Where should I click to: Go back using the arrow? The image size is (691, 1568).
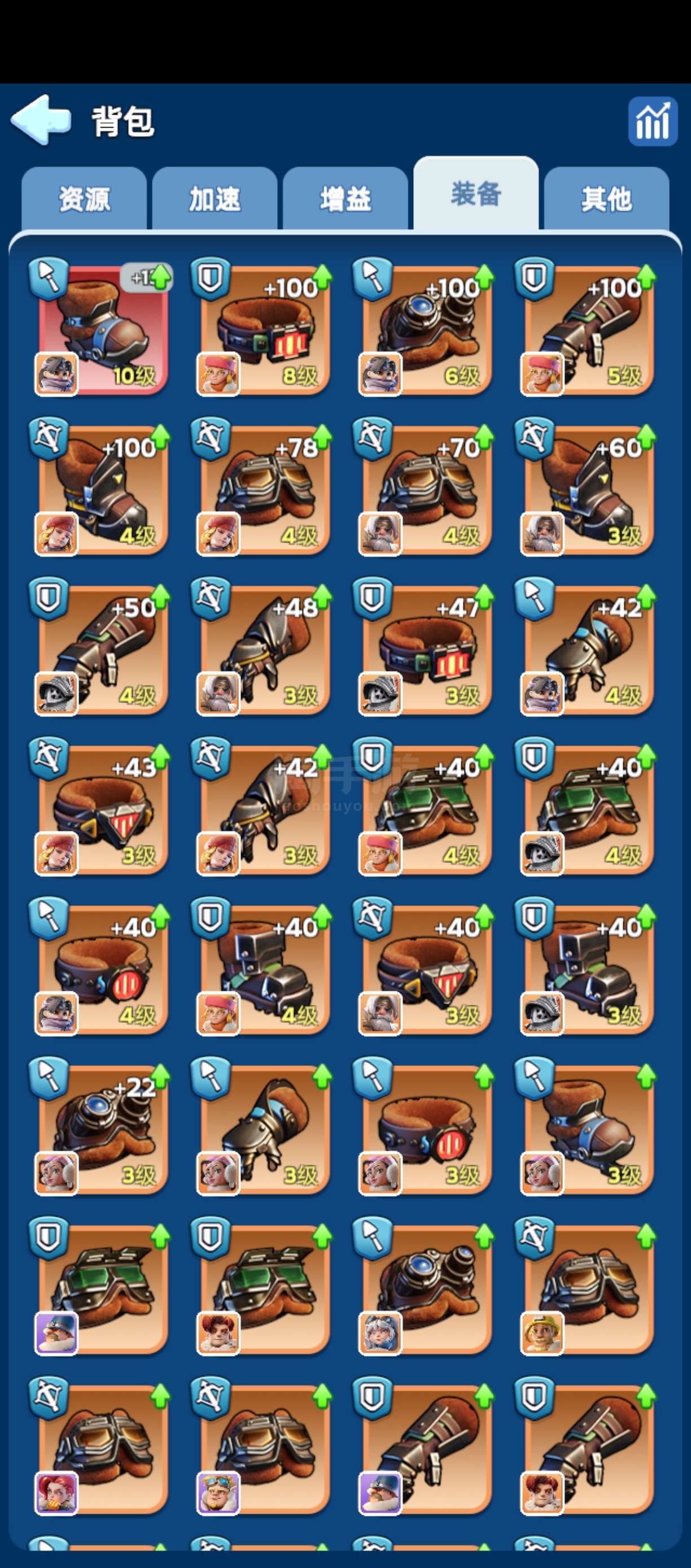click(41, 120)
